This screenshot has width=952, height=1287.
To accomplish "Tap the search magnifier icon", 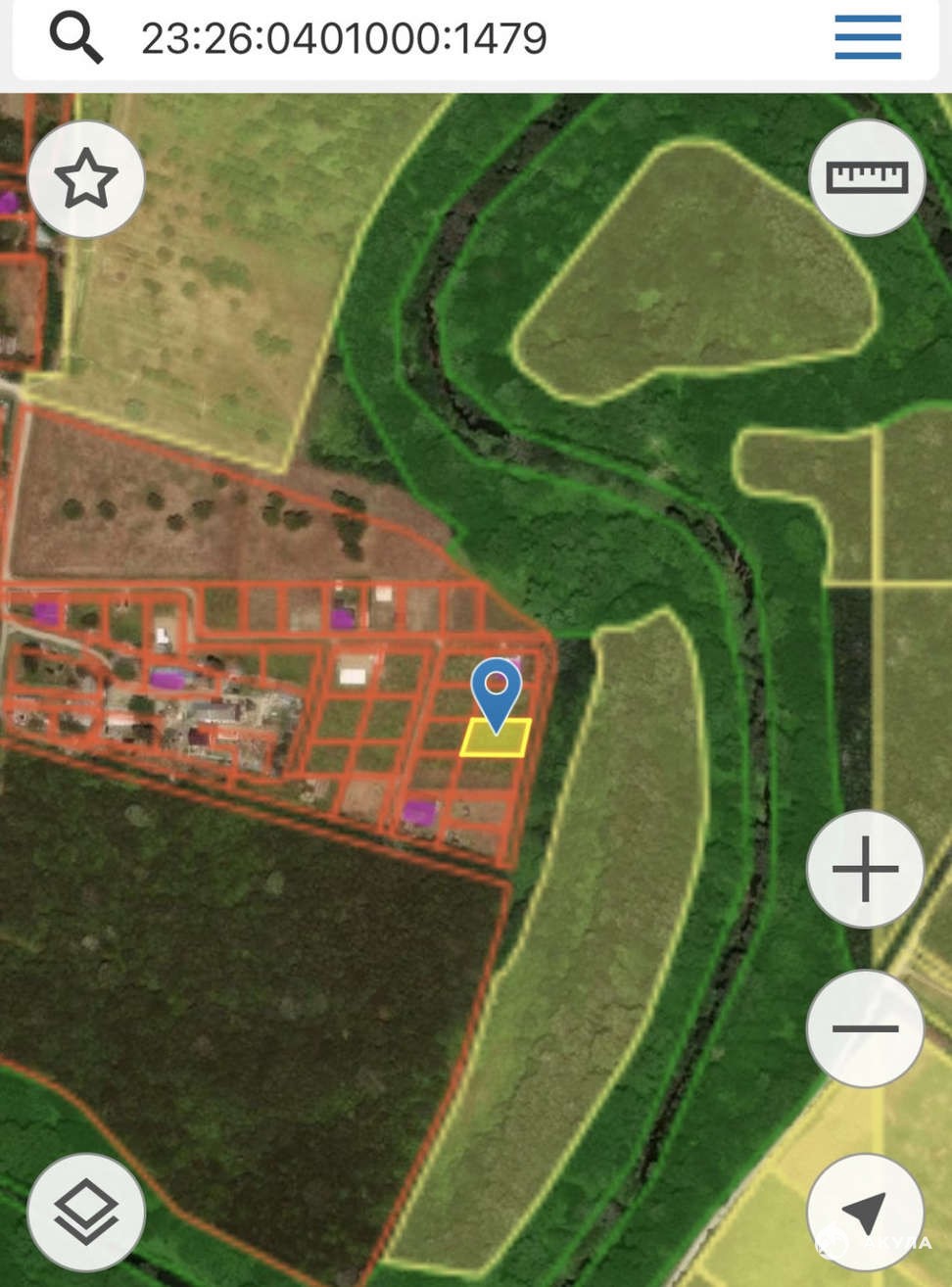I will pyautogui.click(x=76, y=38).
